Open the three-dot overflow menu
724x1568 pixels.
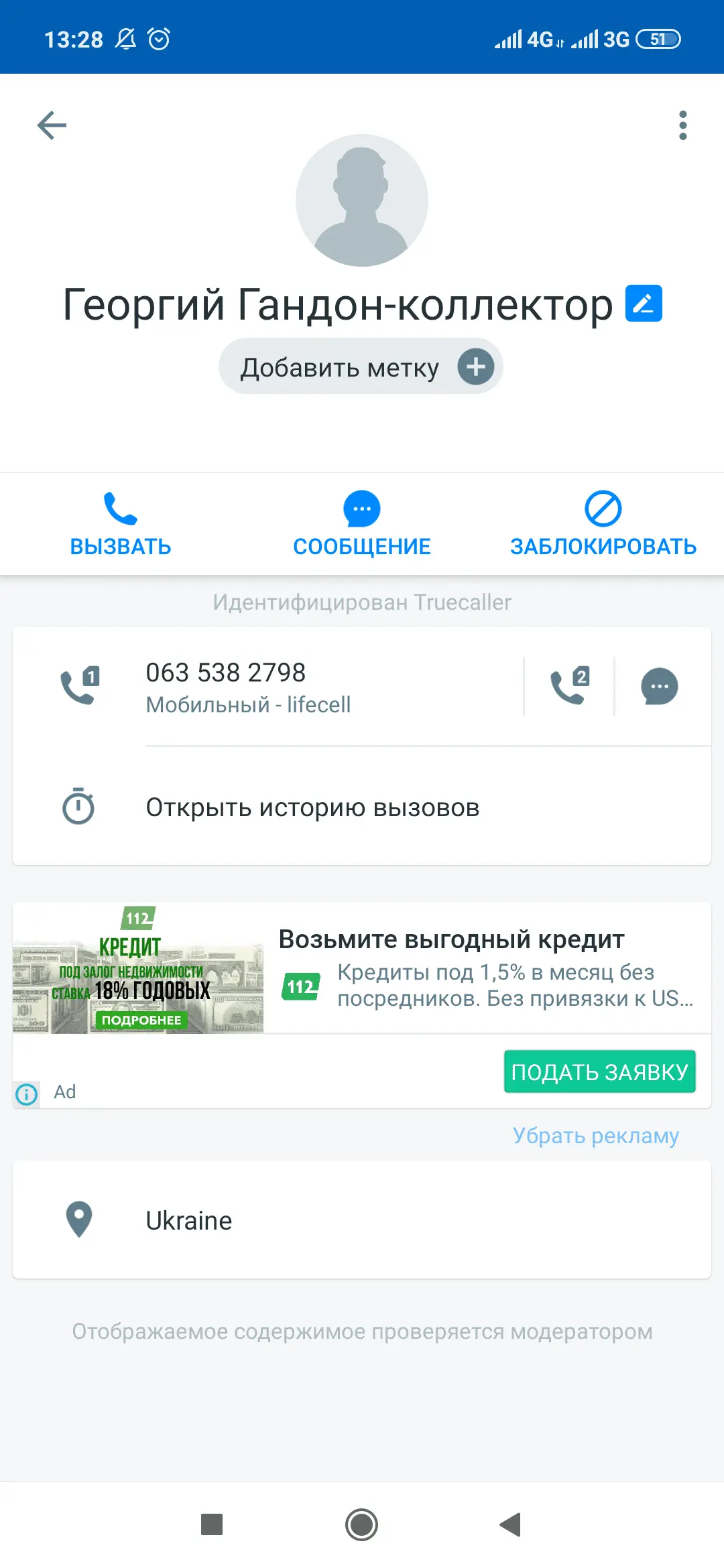click(x=682, y=125)
